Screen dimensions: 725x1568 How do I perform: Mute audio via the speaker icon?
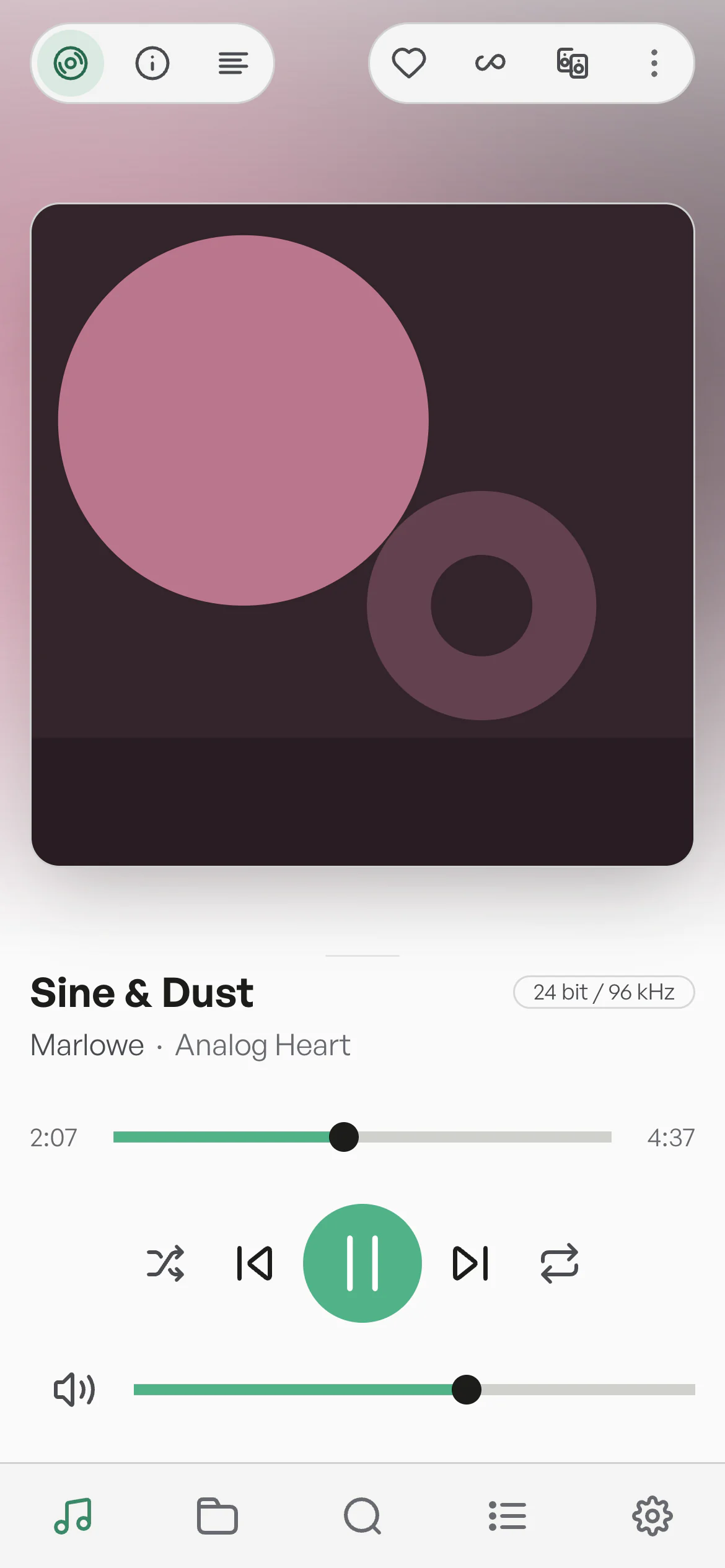74,1390
